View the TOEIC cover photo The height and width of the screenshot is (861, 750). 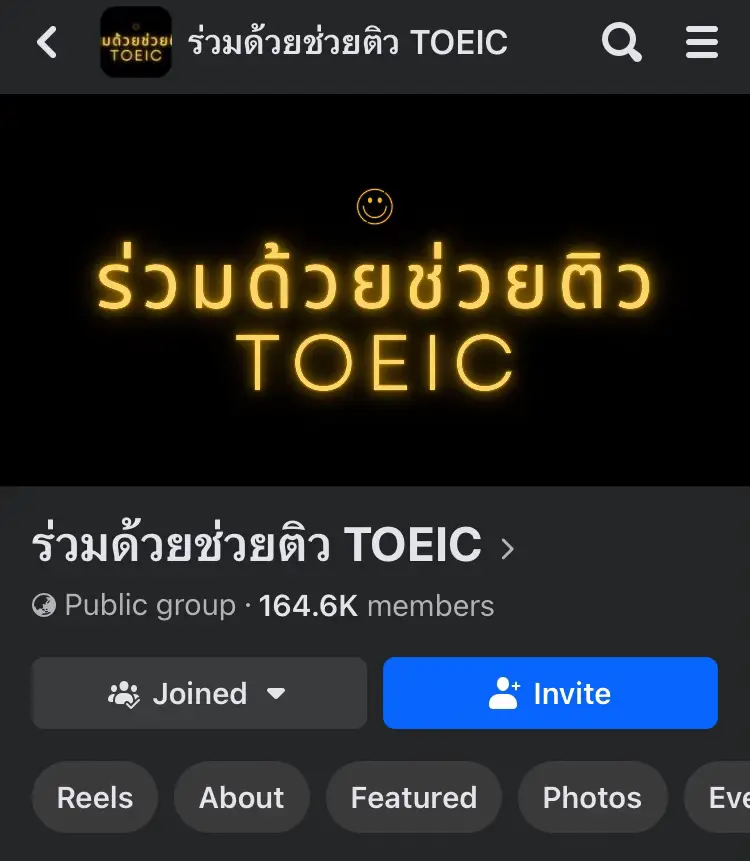(375, 290)
